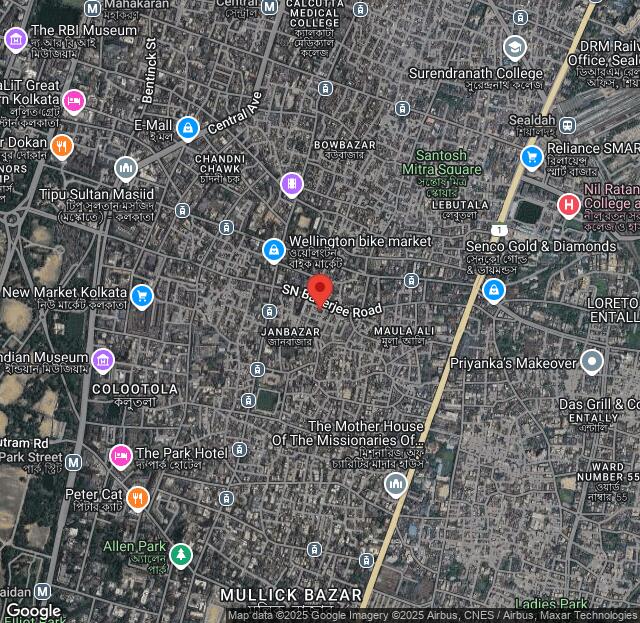Select the Tipu Sultan Masjid pin
Image resolution: width=640 pixels, height=623 pixels.
(x=125, y=168)
